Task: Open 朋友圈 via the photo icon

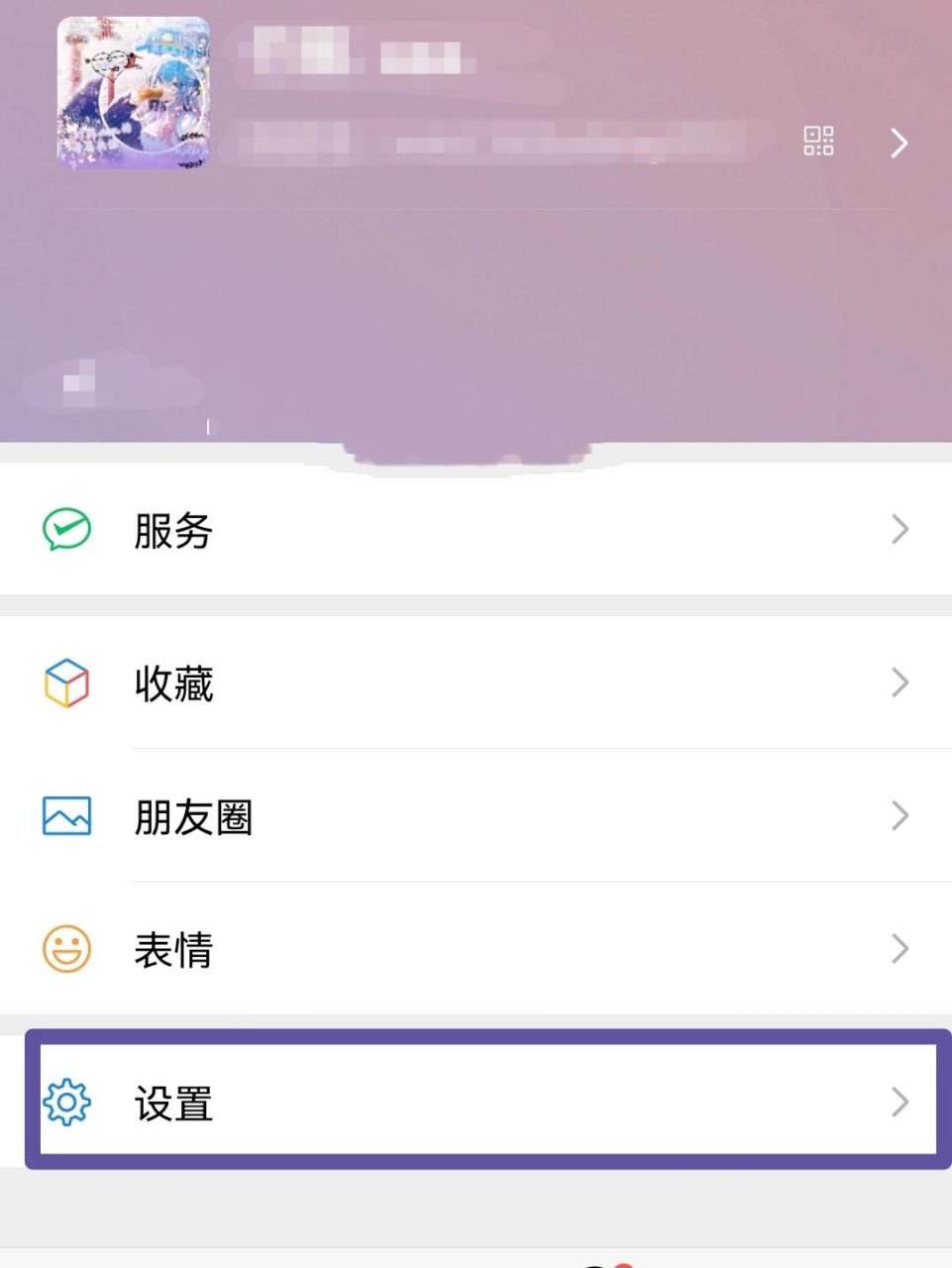Action: point(65,816)
